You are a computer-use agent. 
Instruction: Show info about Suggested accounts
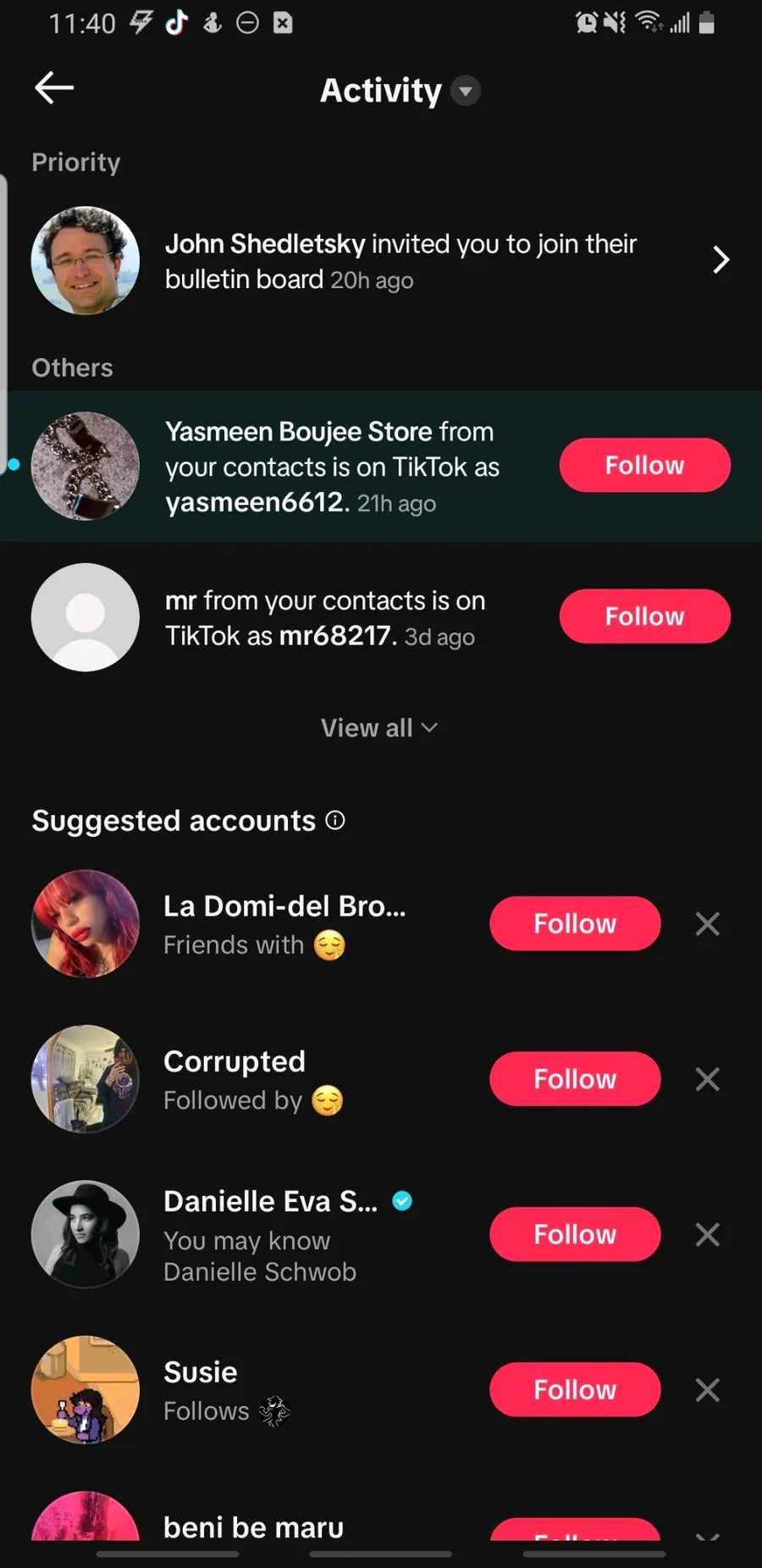click(335, 820)
